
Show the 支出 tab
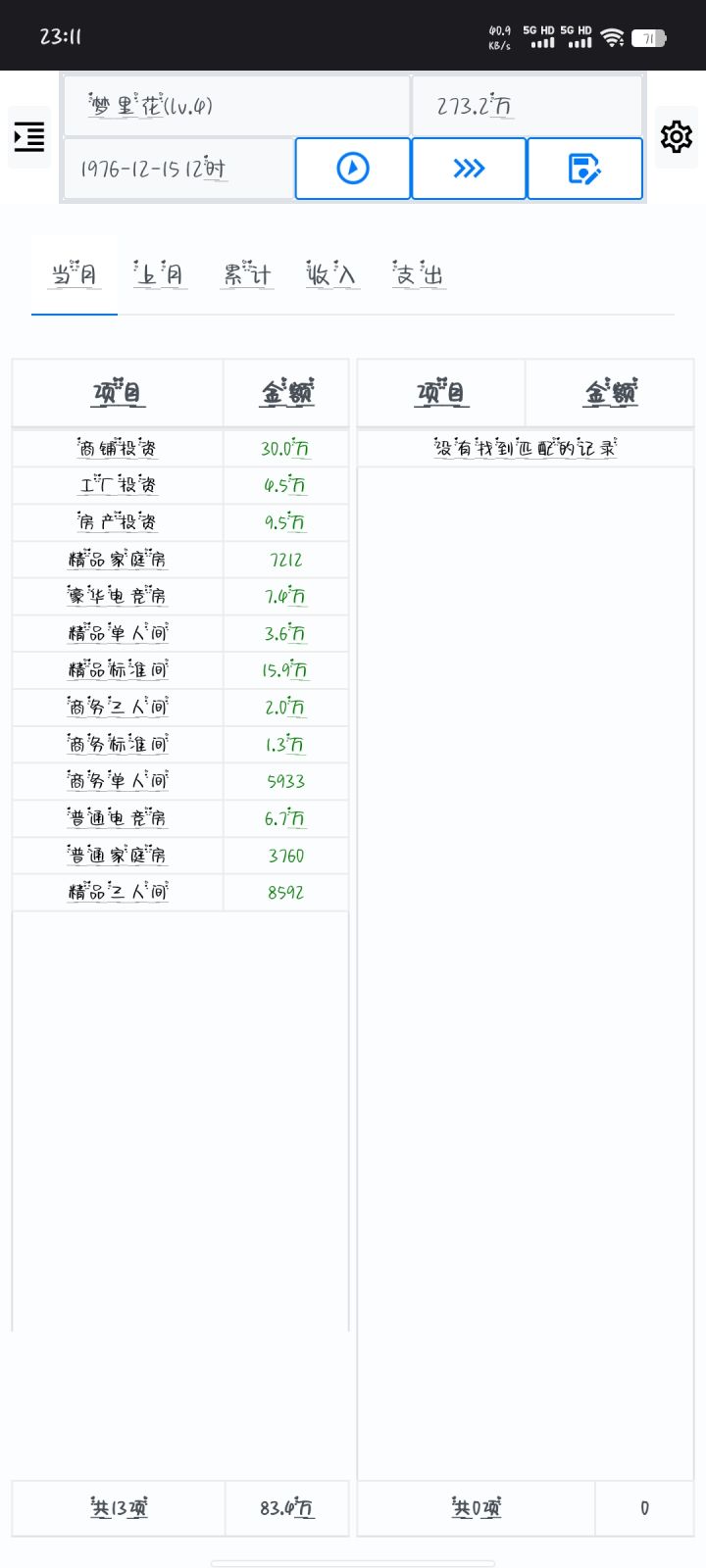coord(419,275)
